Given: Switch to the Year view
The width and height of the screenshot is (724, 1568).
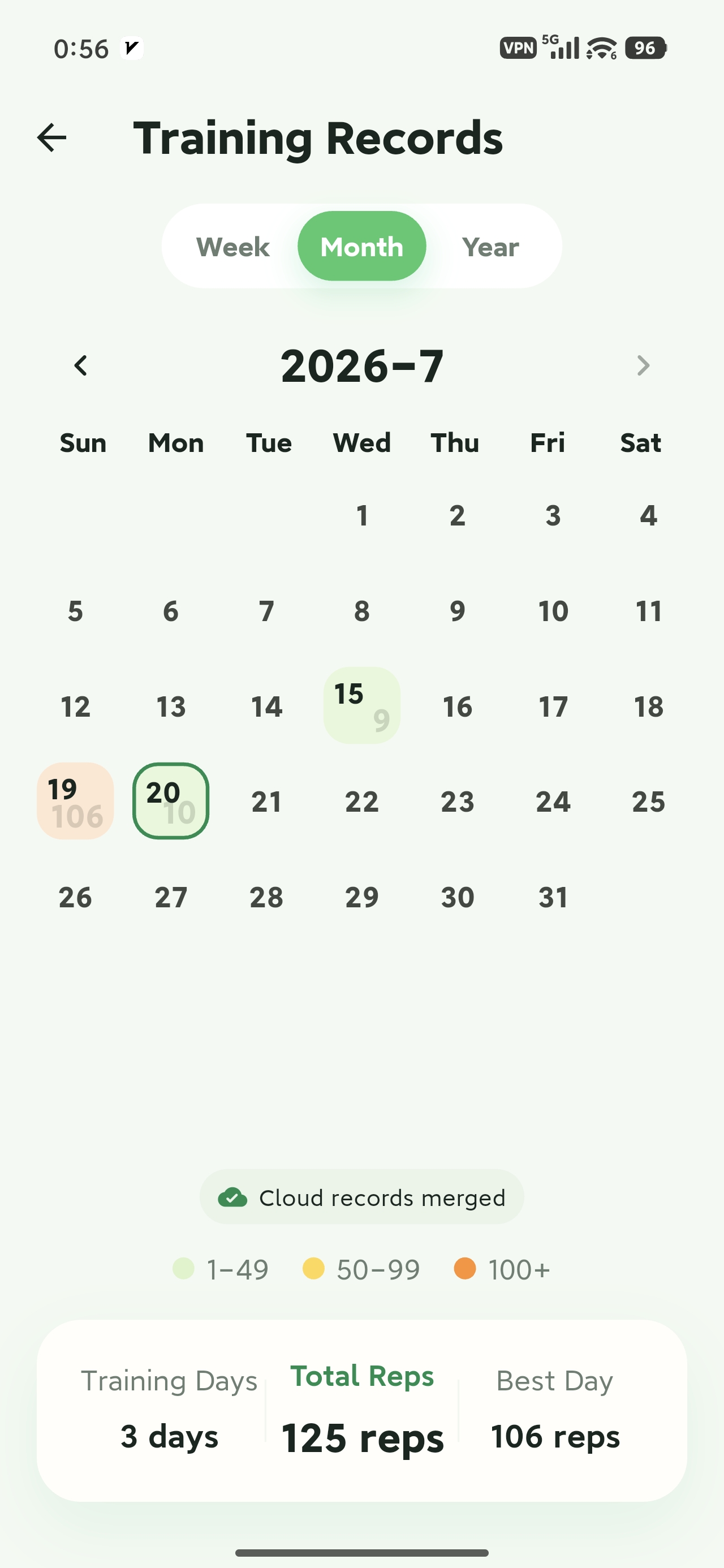Looking at the screenshot, I should (491, 247).
